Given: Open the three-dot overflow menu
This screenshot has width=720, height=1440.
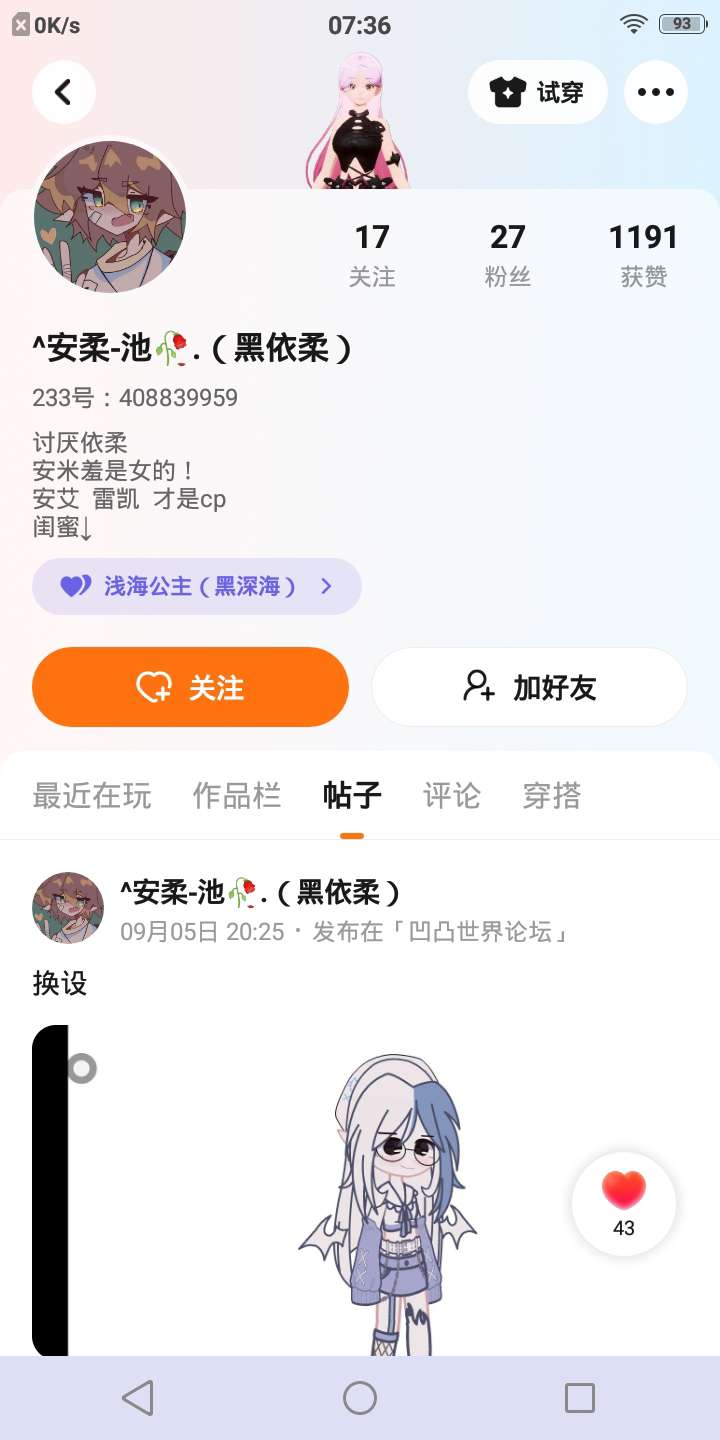Looking at the screenshot, I should tap(655, 93).
